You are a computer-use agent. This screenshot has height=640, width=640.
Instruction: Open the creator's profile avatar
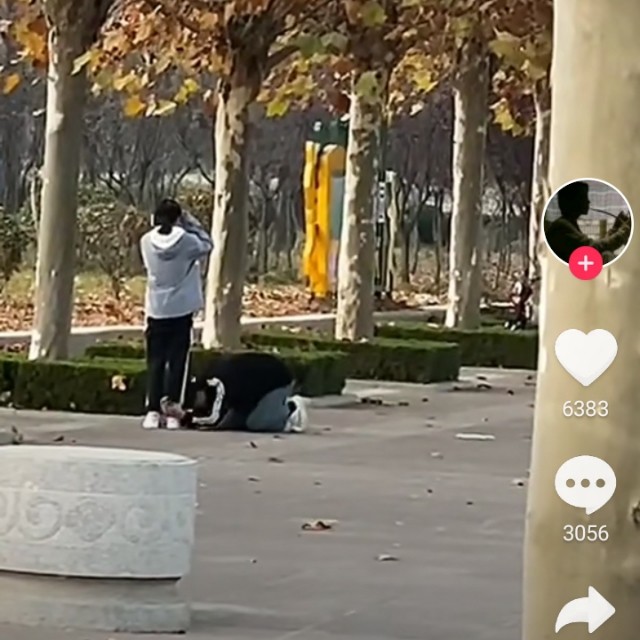click(x=587, y=222)
